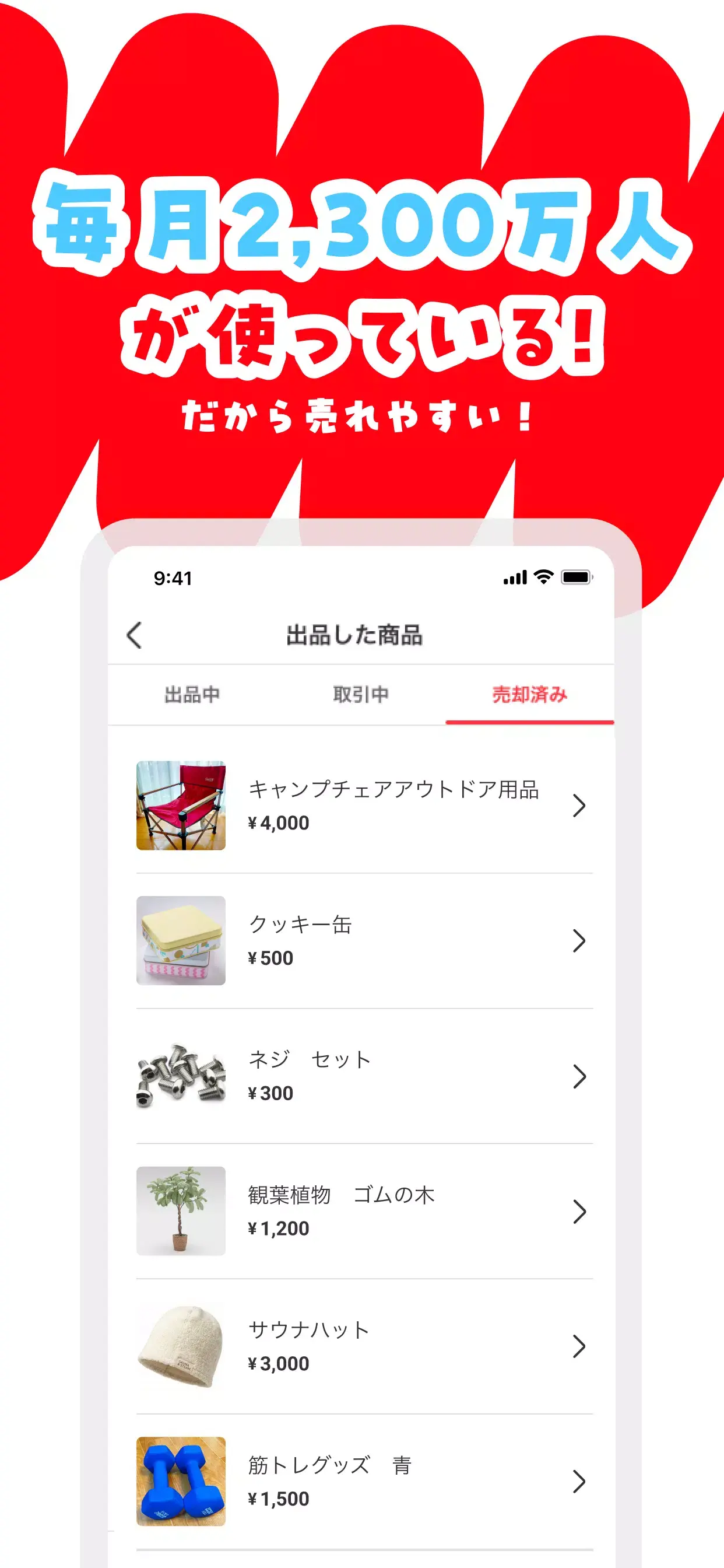This screenshot has height=1568, width=724.
Task: Open the cookie tin product photo
Action: click(x=181, y=941)
